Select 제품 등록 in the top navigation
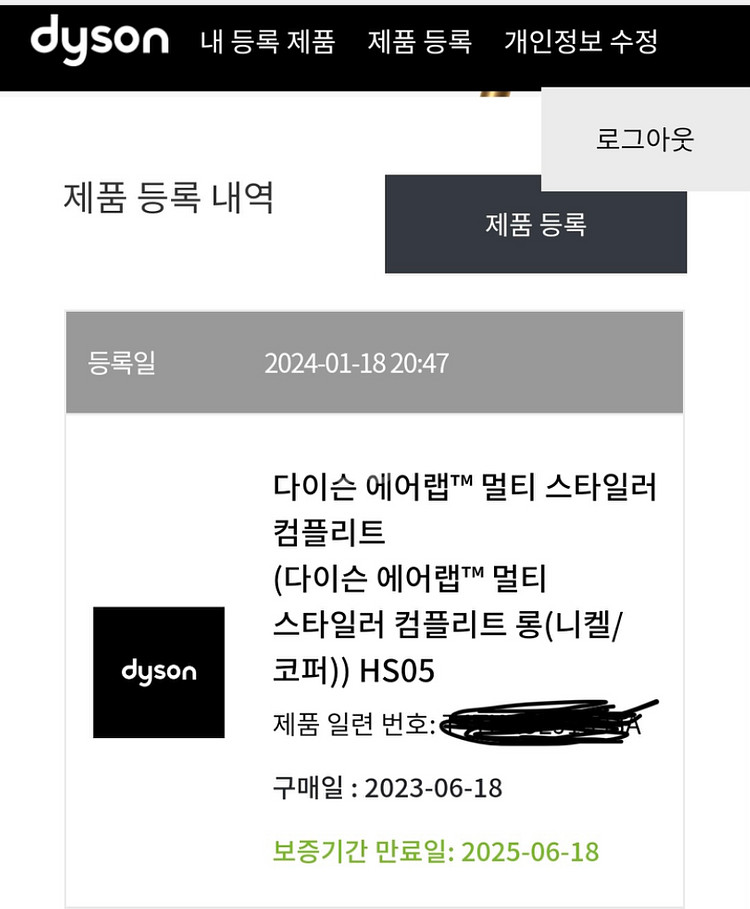This screenshot has height=909, width=750. [x=420, y=42]
